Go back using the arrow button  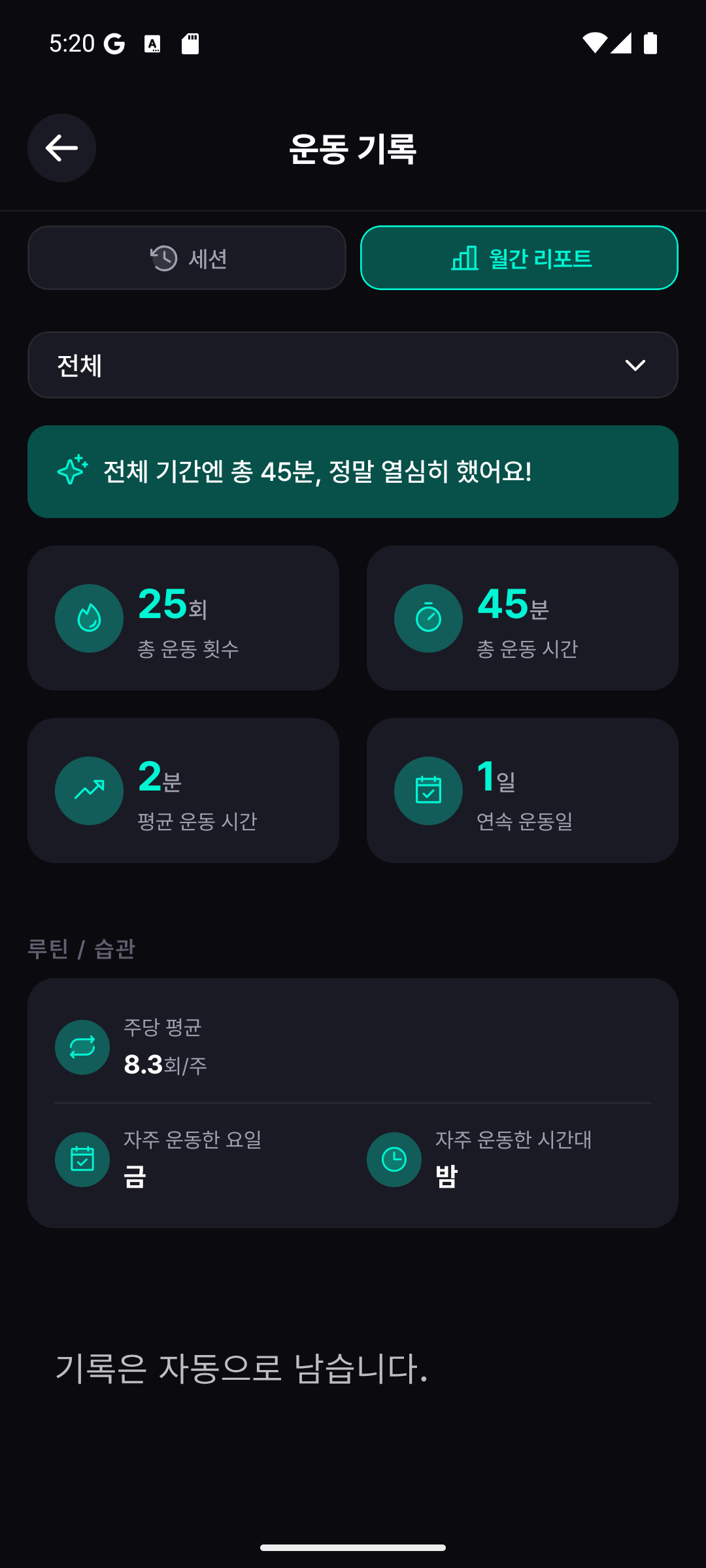[x=61, y=148]
